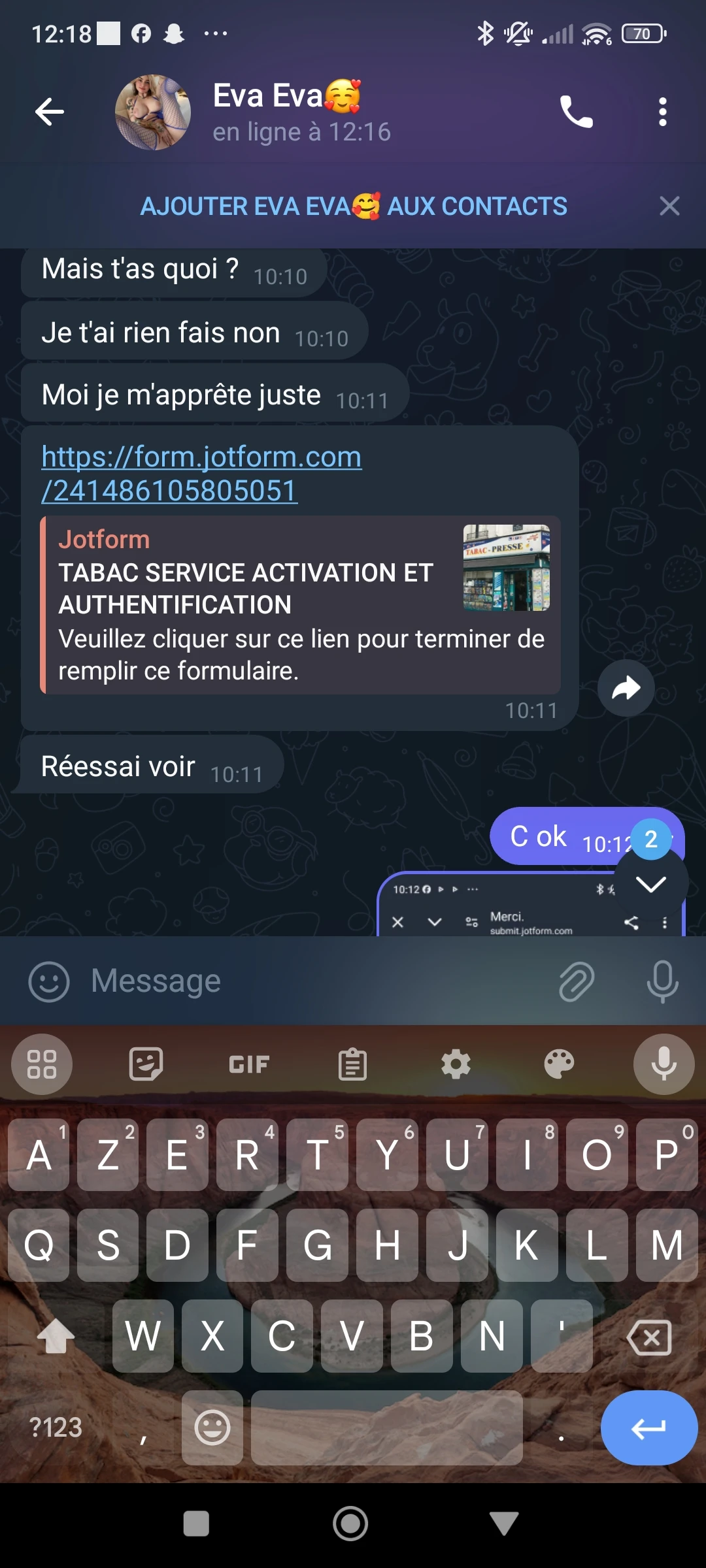Image resolution: width=706 pixels, height=1568 pixels.
Task: Start a voice call with Eva Eva
Action: [577, 111]
